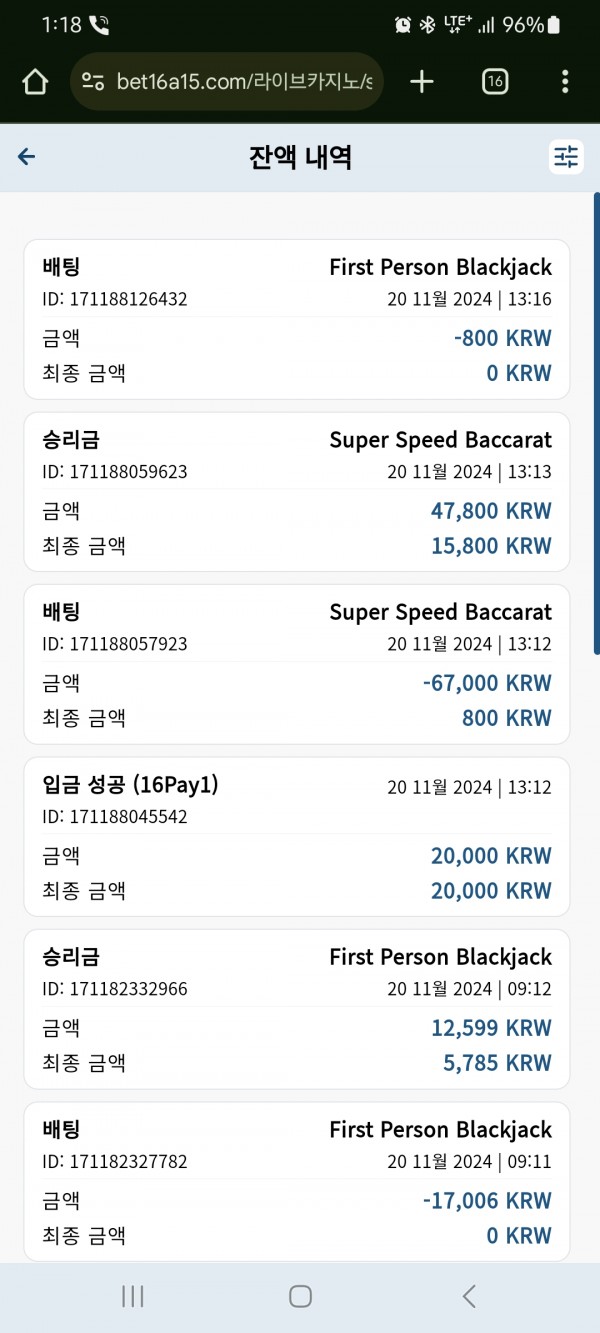Open a new browser tab
The image size is (600, 1333).
[x=422, y=82]
